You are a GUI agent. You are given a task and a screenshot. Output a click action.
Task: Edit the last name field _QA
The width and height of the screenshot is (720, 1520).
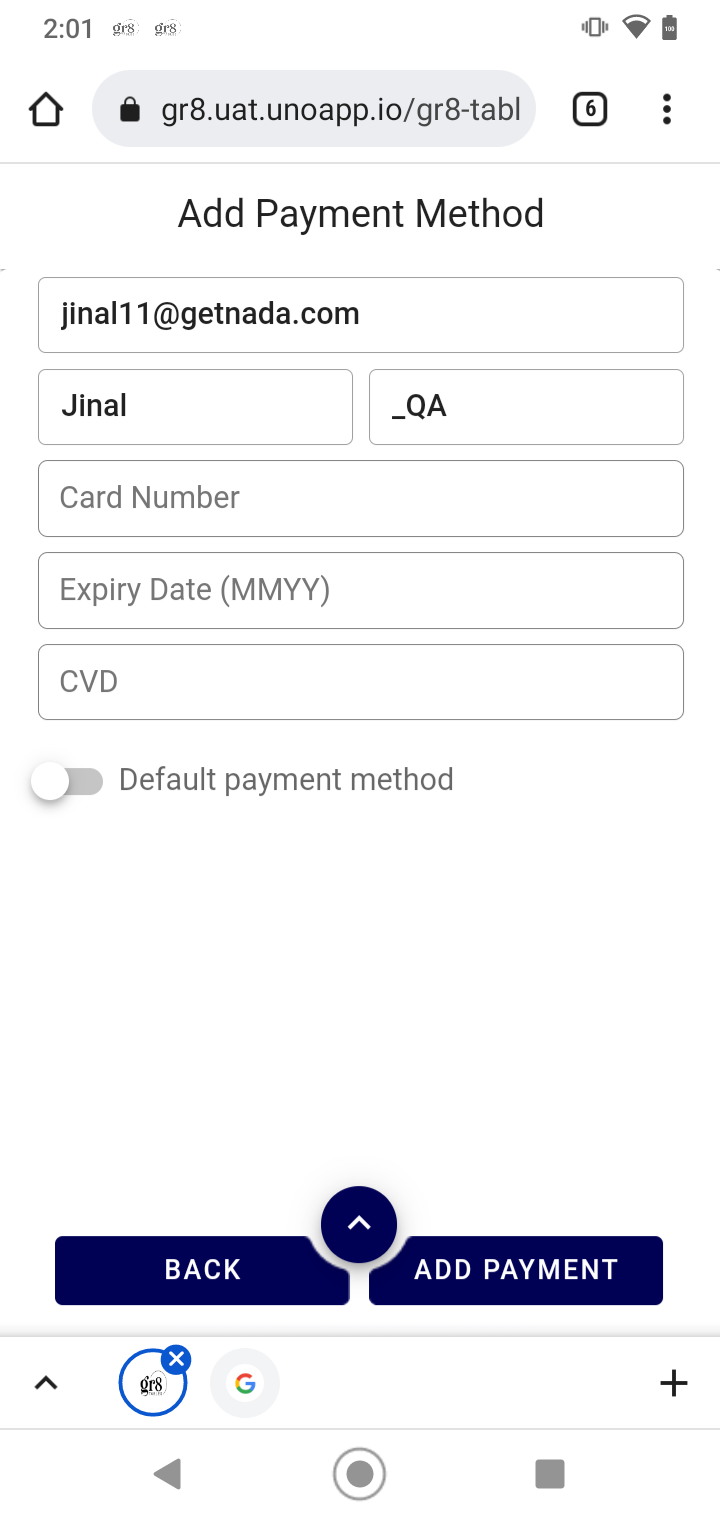526,407
